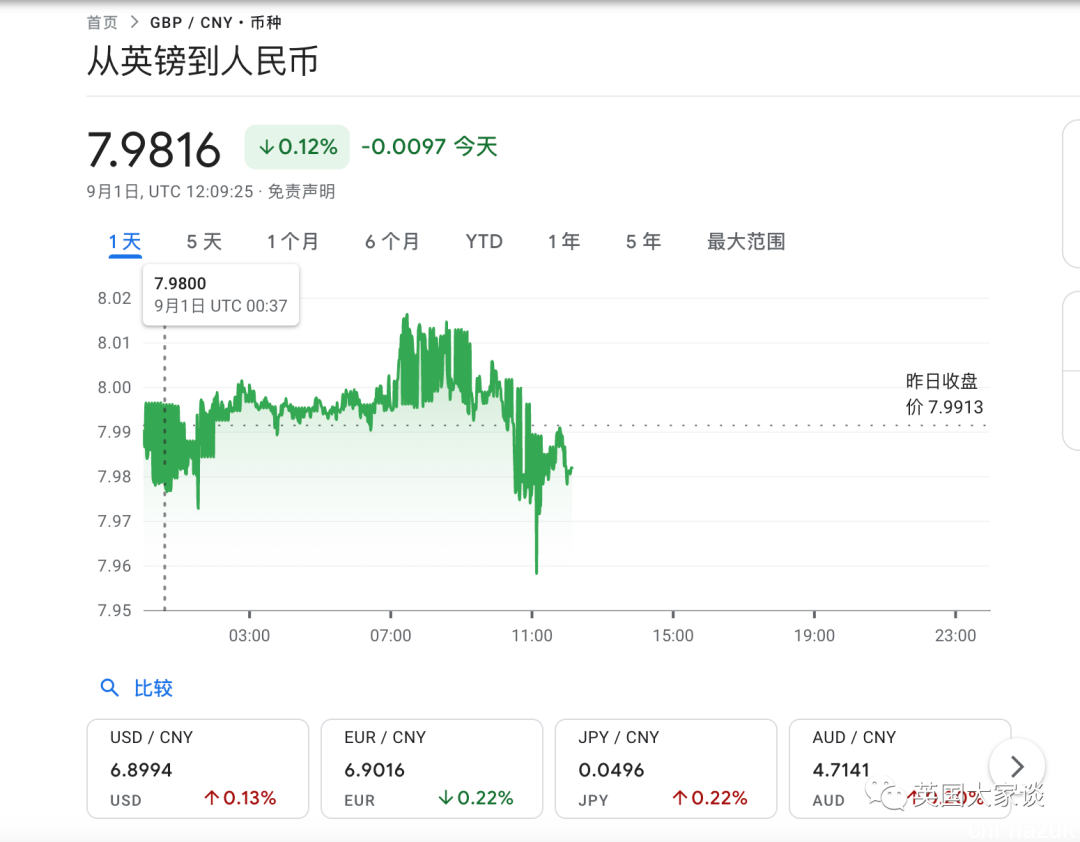1080x842 pixels.
Task: Show more currency pairs with the arrow
Action: point(1017,767)
